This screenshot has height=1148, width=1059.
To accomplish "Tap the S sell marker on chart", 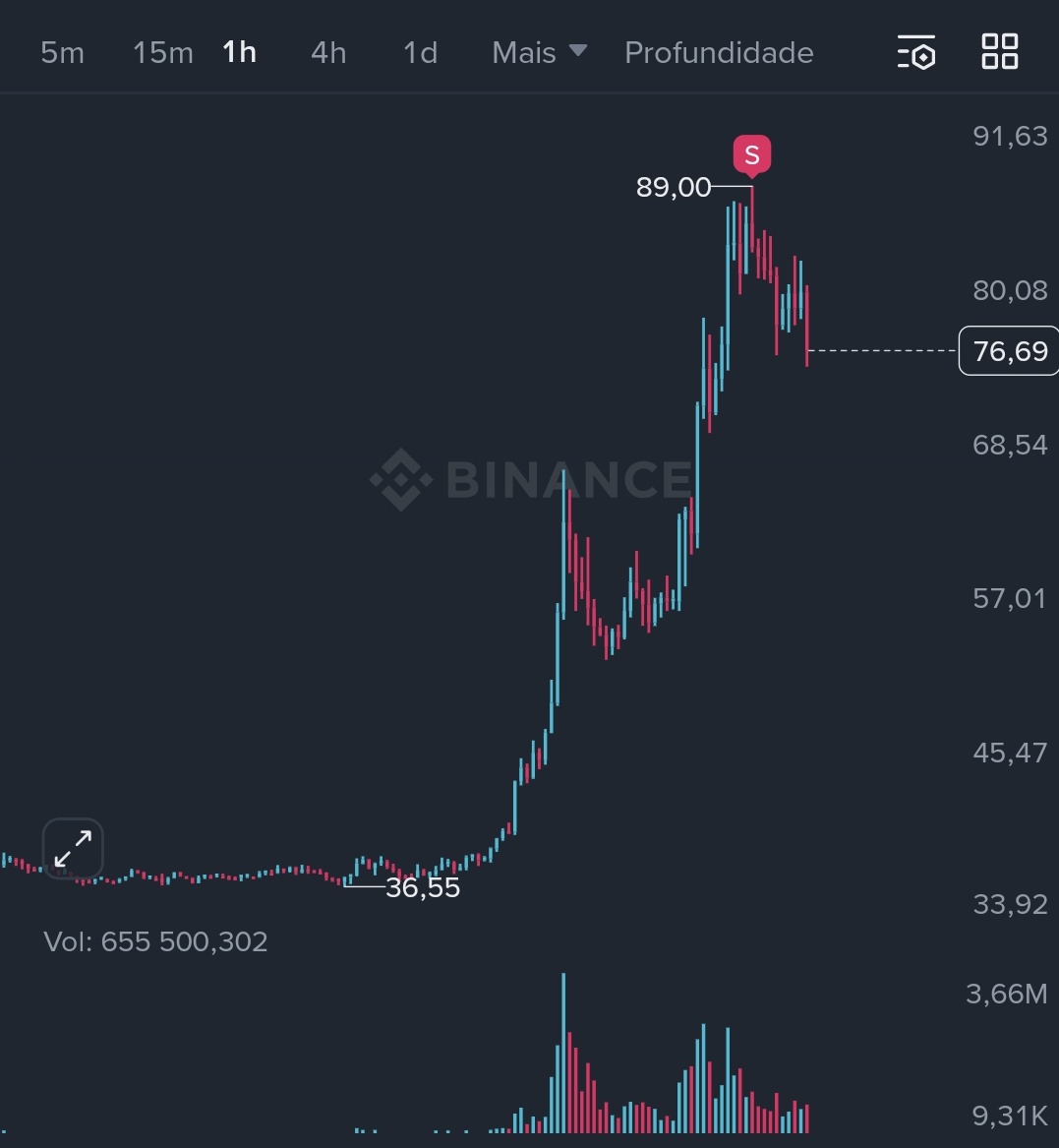I will 752,155.
